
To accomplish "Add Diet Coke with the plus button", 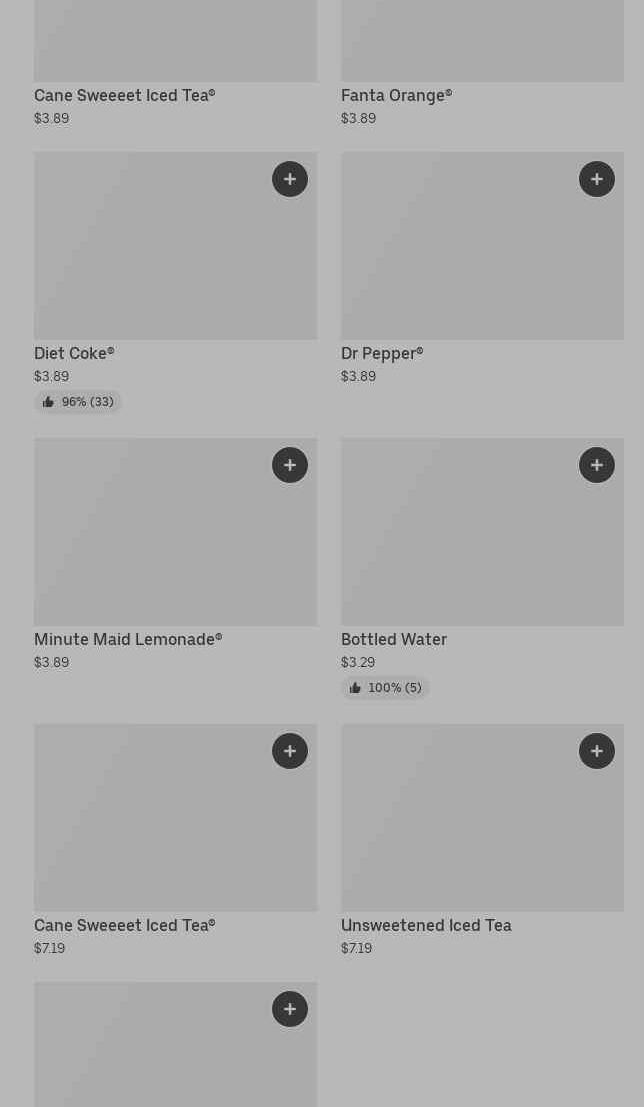I will pyautogui.click(x=290, y=179).
